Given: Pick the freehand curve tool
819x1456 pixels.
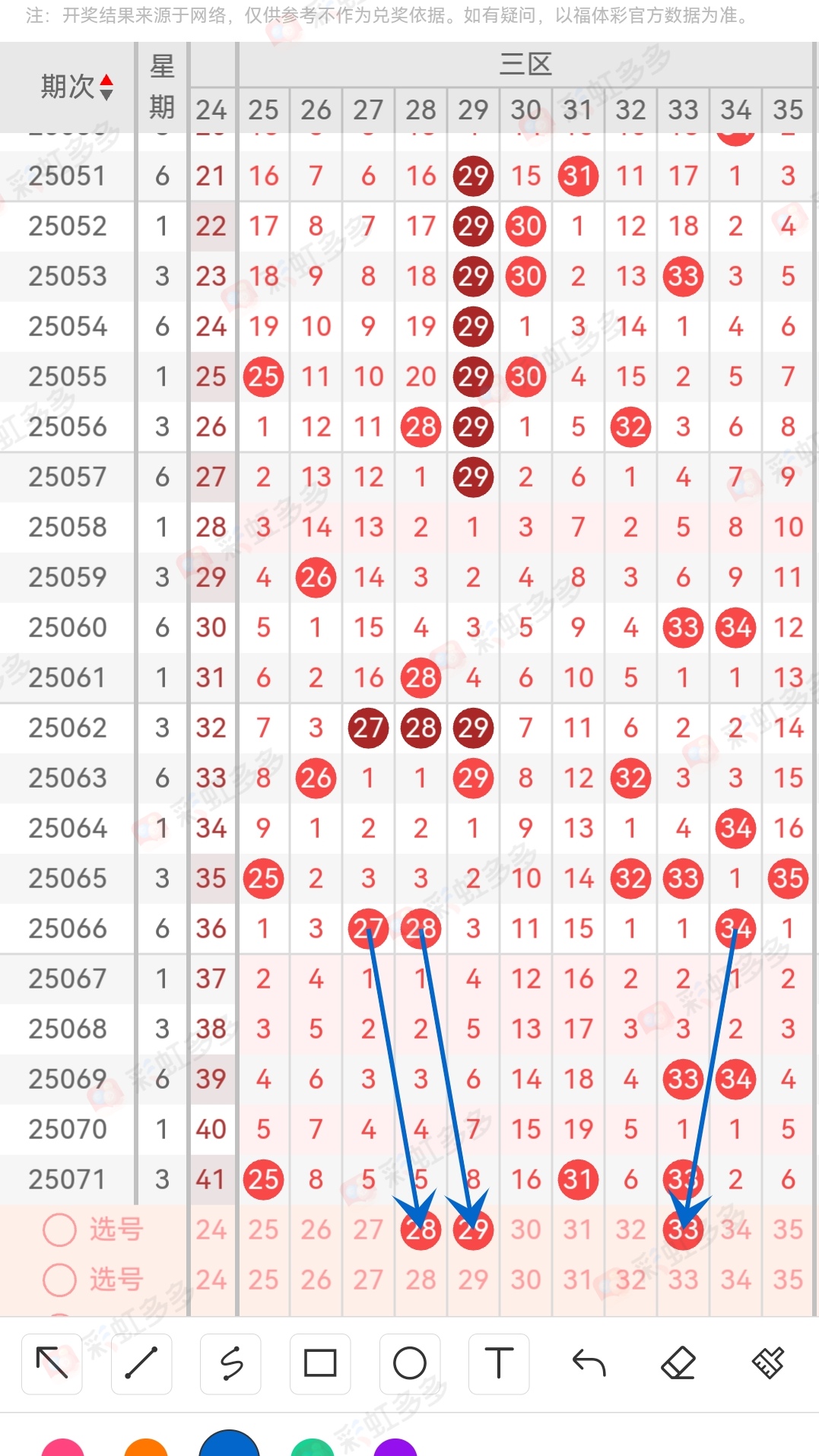Looking at the screenshot, I should (x=230, y=1363).
